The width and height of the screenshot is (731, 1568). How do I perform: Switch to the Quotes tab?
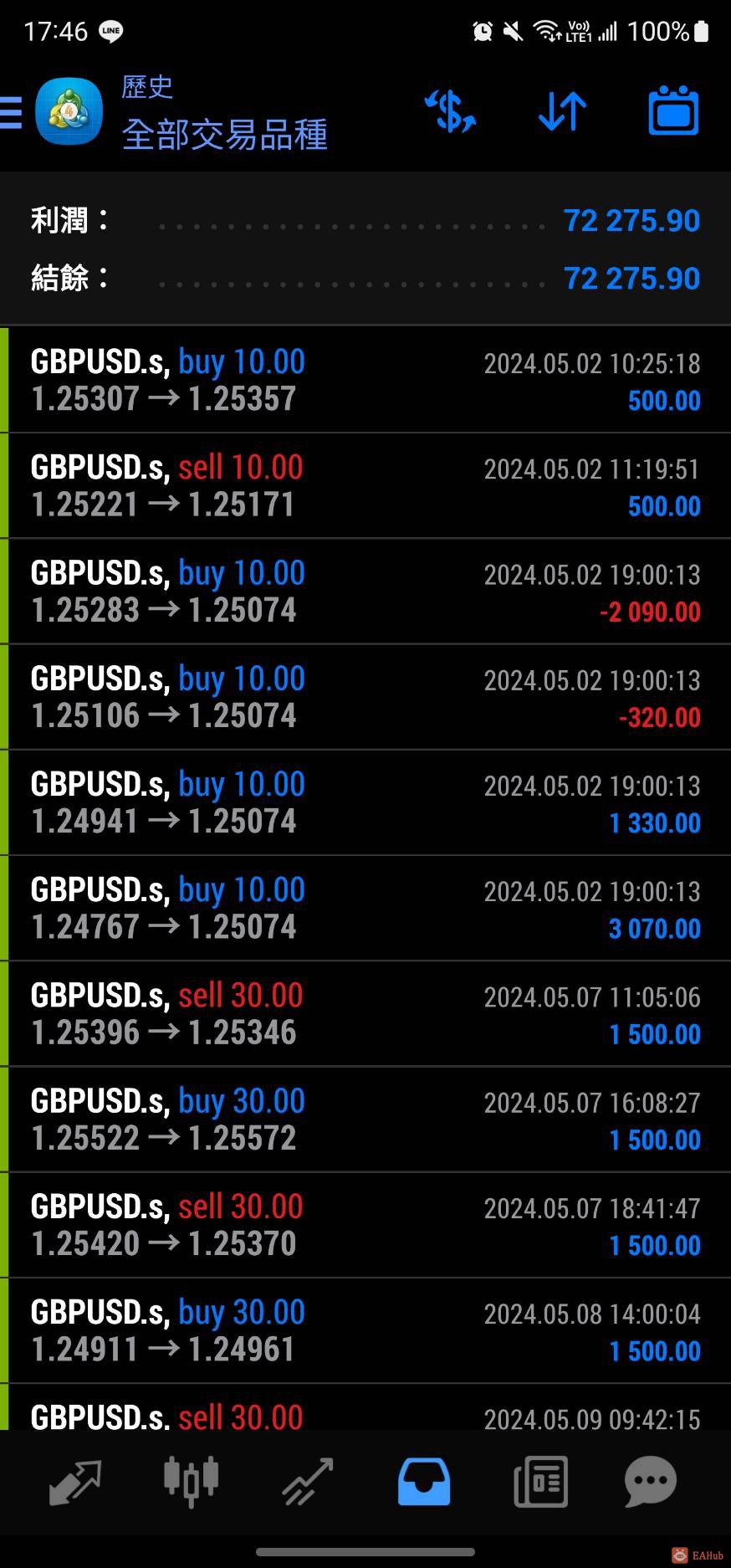coord(75,1481)
